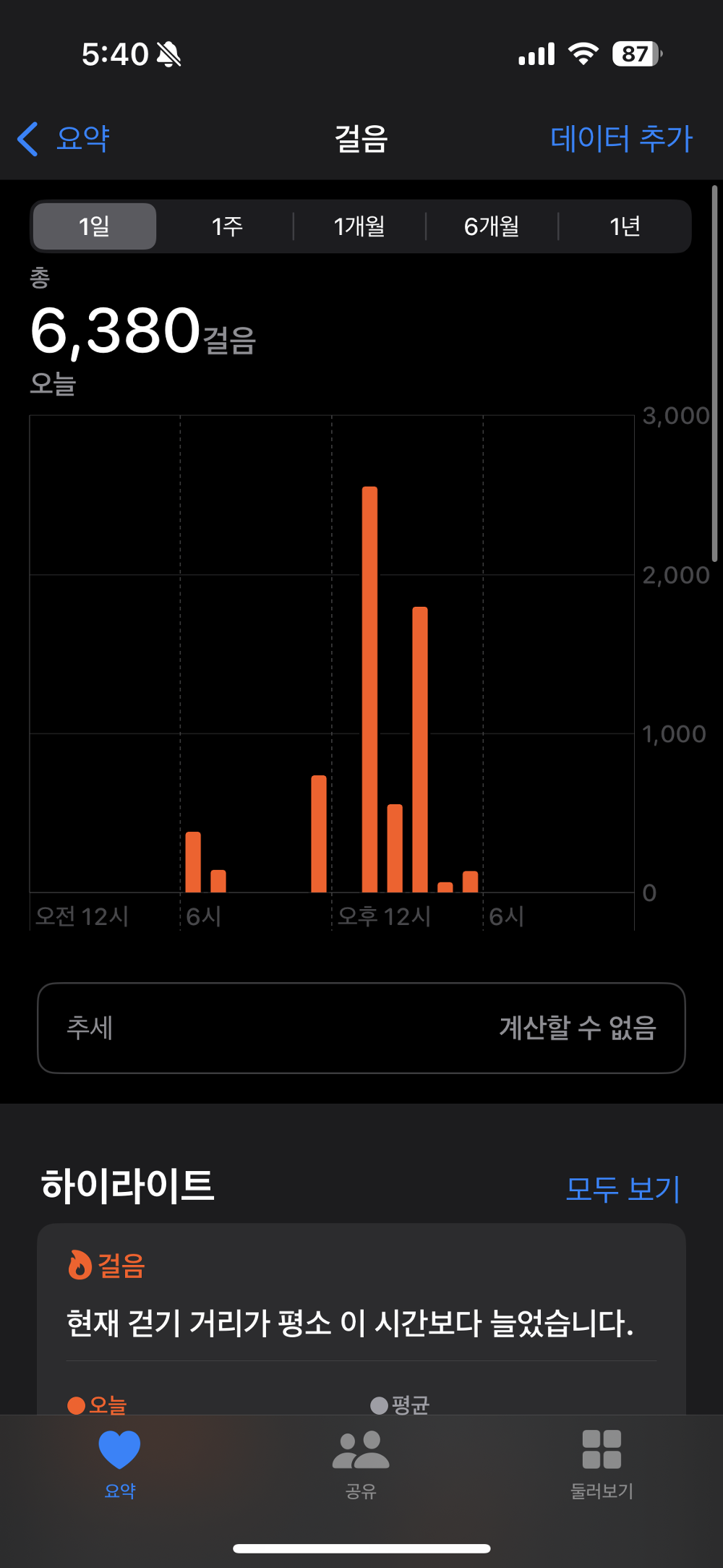Go back to 요약 screen
This screenshot has height=1568, width=723.
[x=65, y=139]
